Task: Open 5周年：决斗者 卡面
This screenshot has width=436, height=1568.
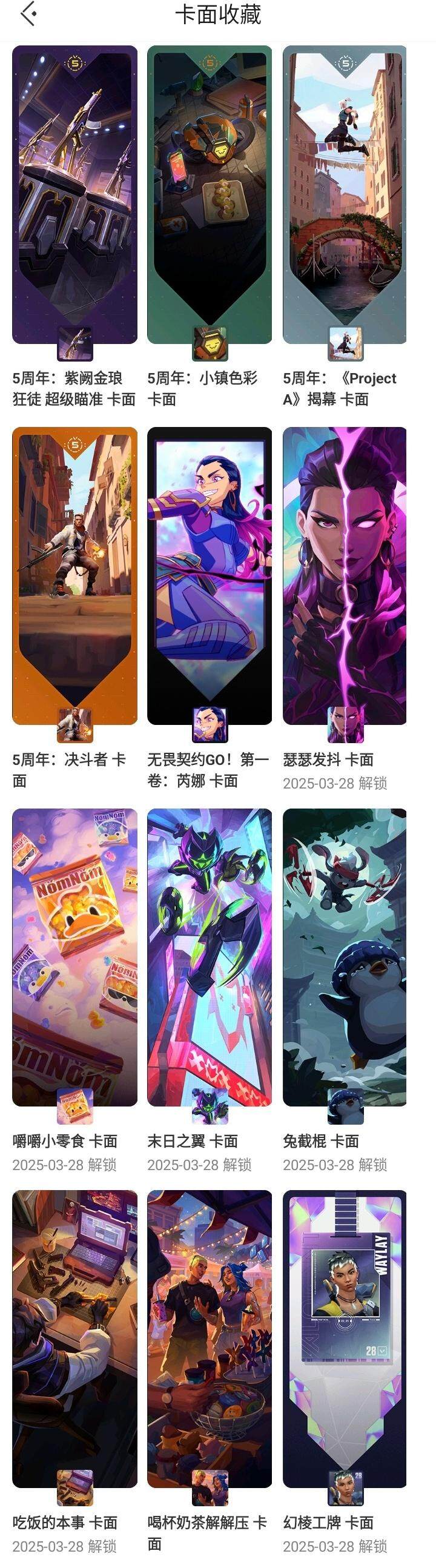Action: [x=74, y=575]
